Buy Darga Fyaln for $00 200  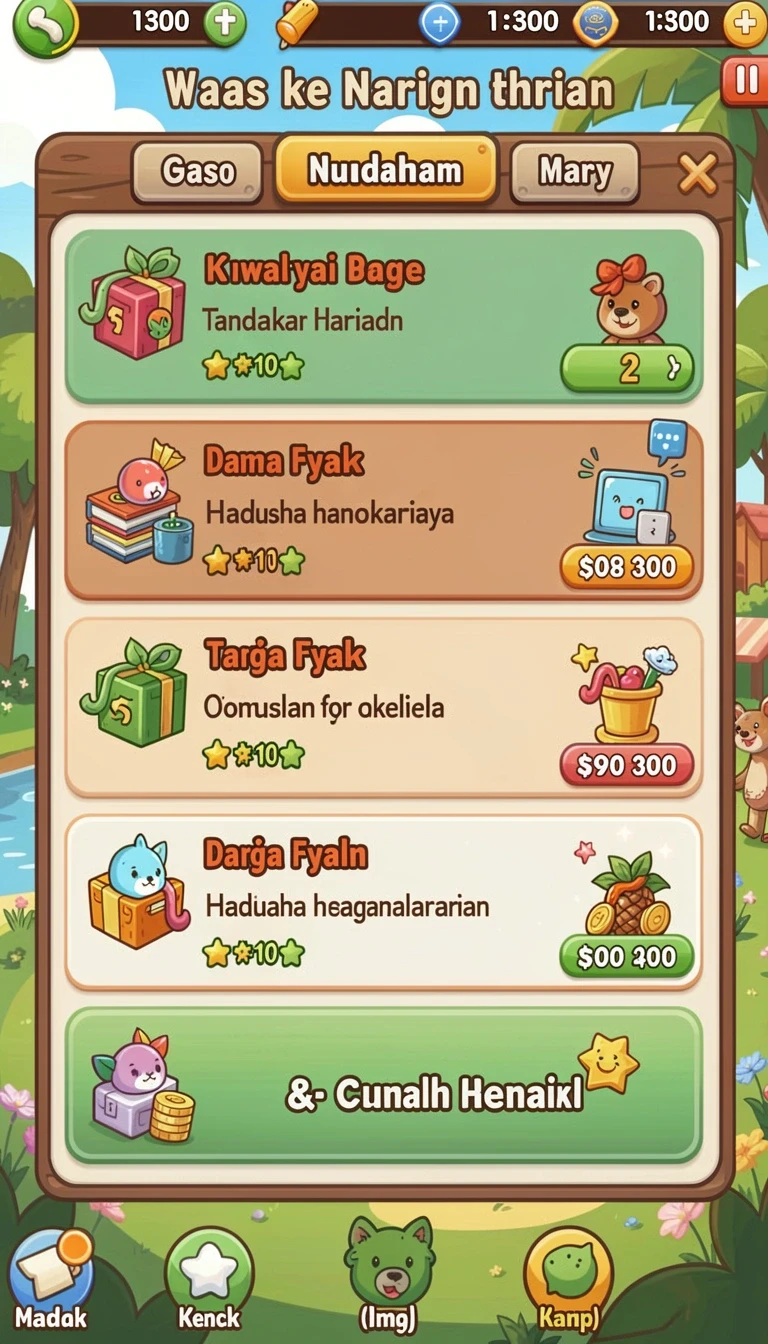coord(627,957)
